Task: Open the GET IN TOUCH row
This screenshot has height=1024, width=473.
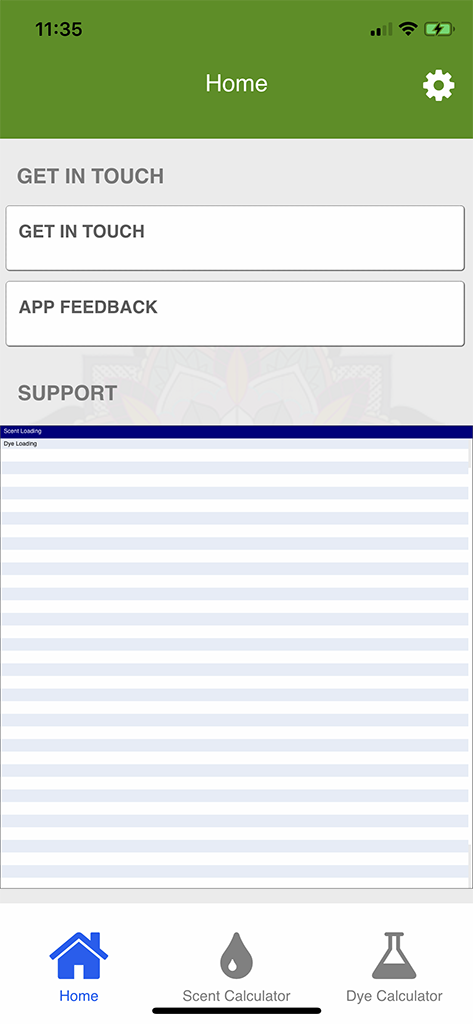Action: click(x=235, y=238)
